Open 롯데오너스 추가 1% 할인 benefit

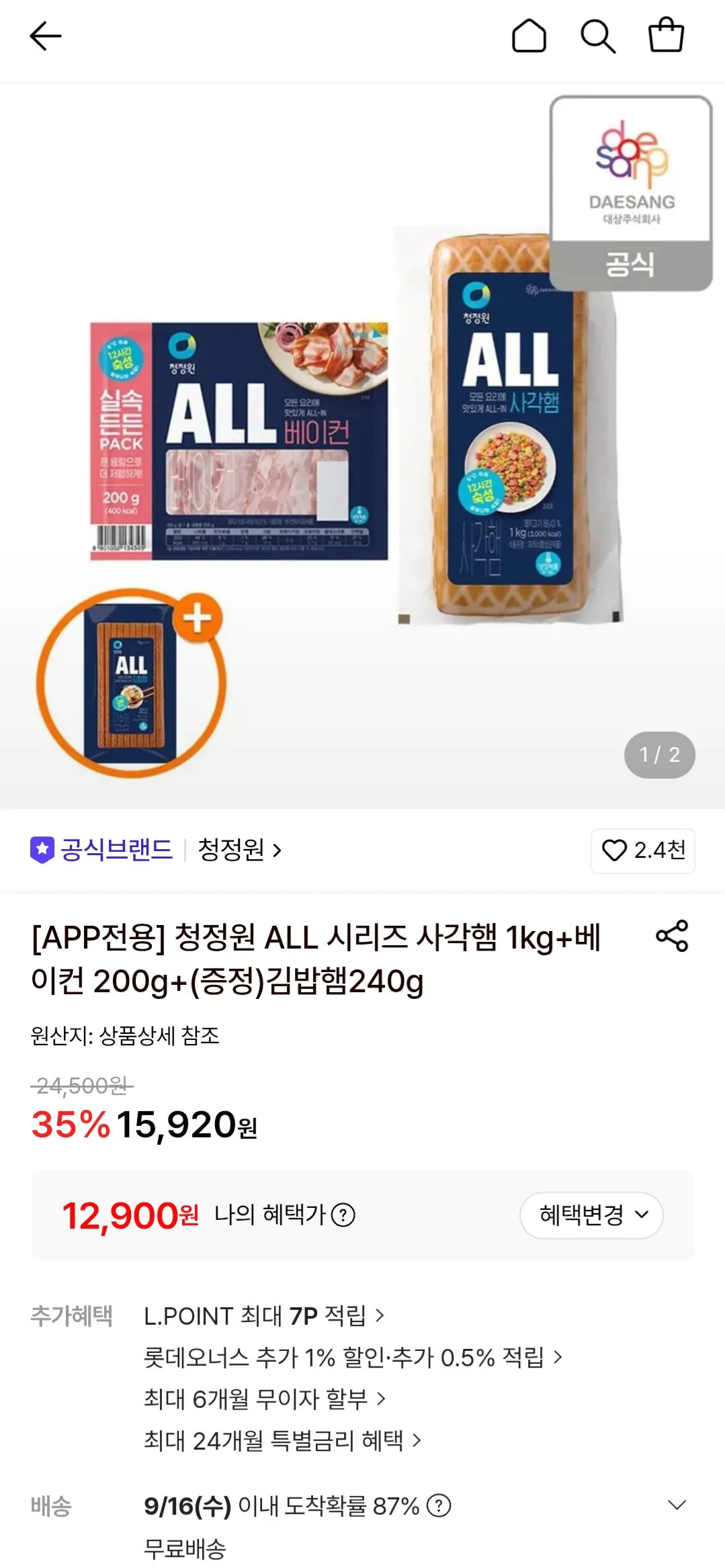(x=353, y=1357)
